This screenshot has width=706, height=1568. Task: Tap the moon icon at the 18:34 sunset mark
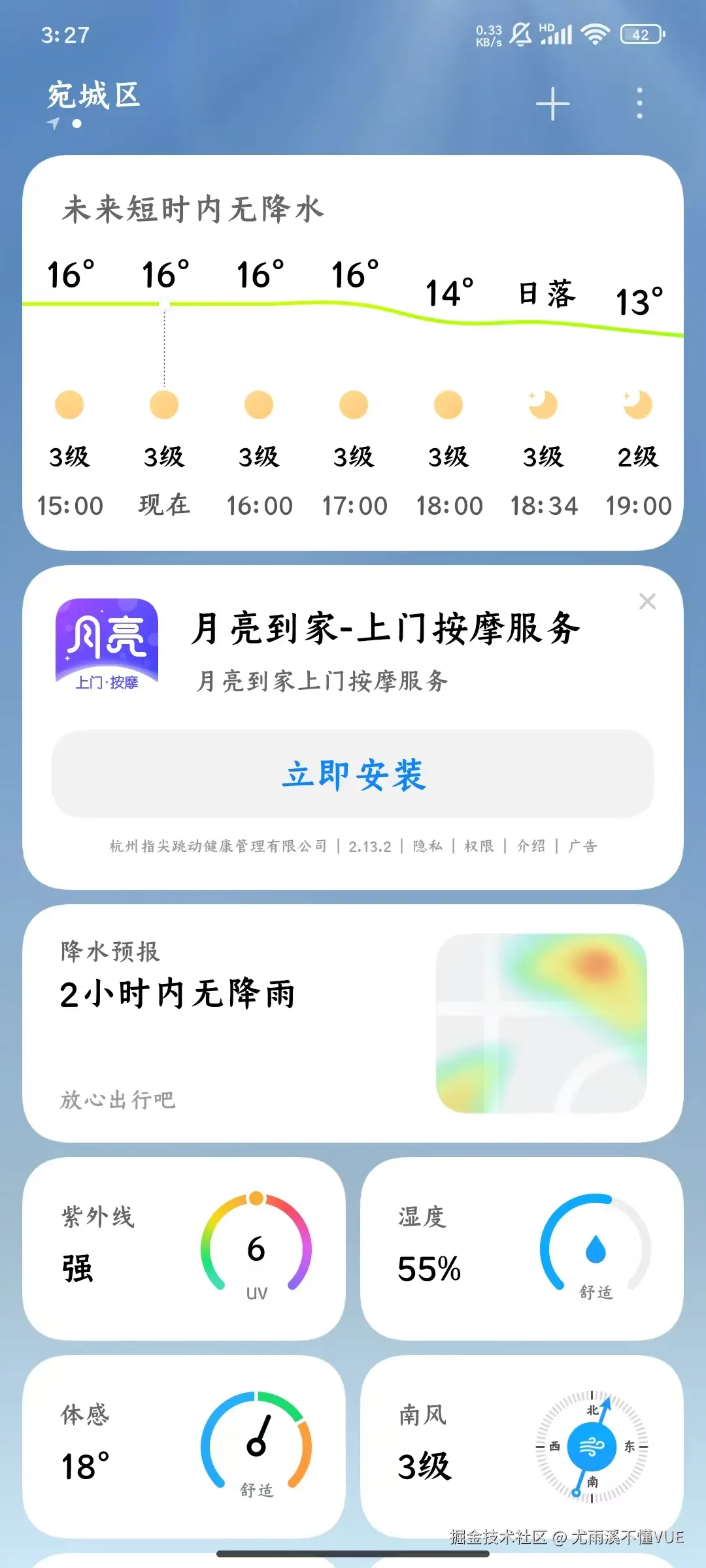(542, 405)
